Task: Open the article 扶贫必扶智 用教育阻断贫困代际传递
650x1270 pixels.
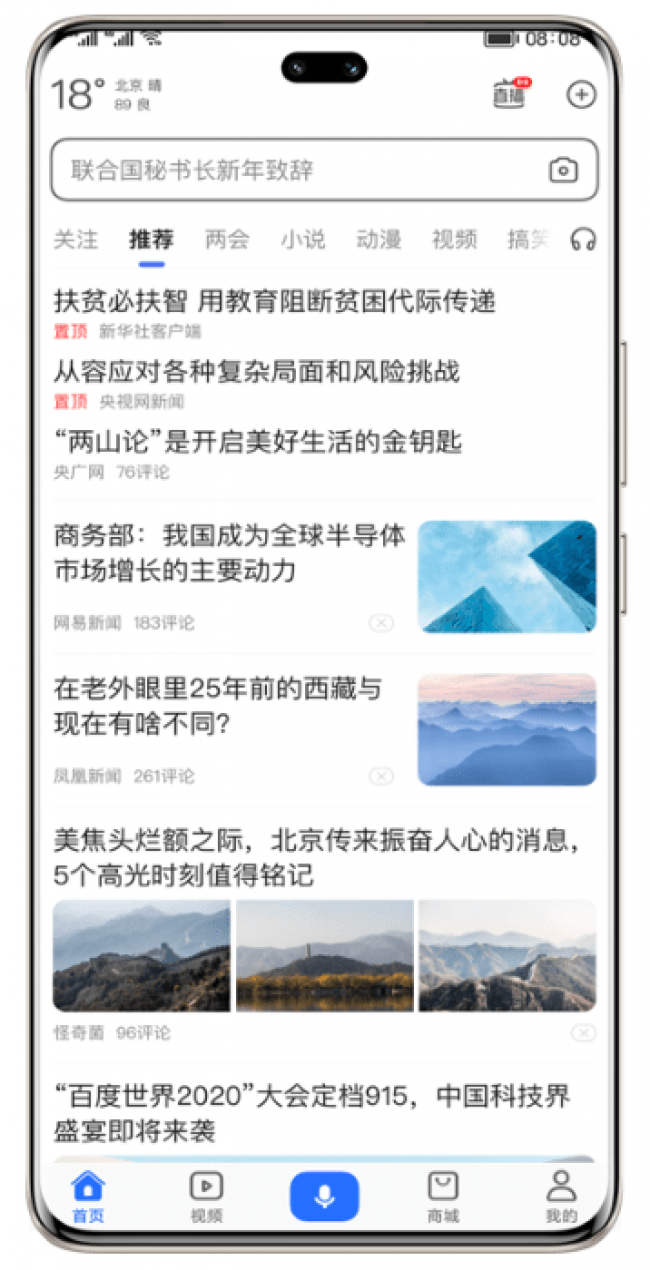Action: 275,301
